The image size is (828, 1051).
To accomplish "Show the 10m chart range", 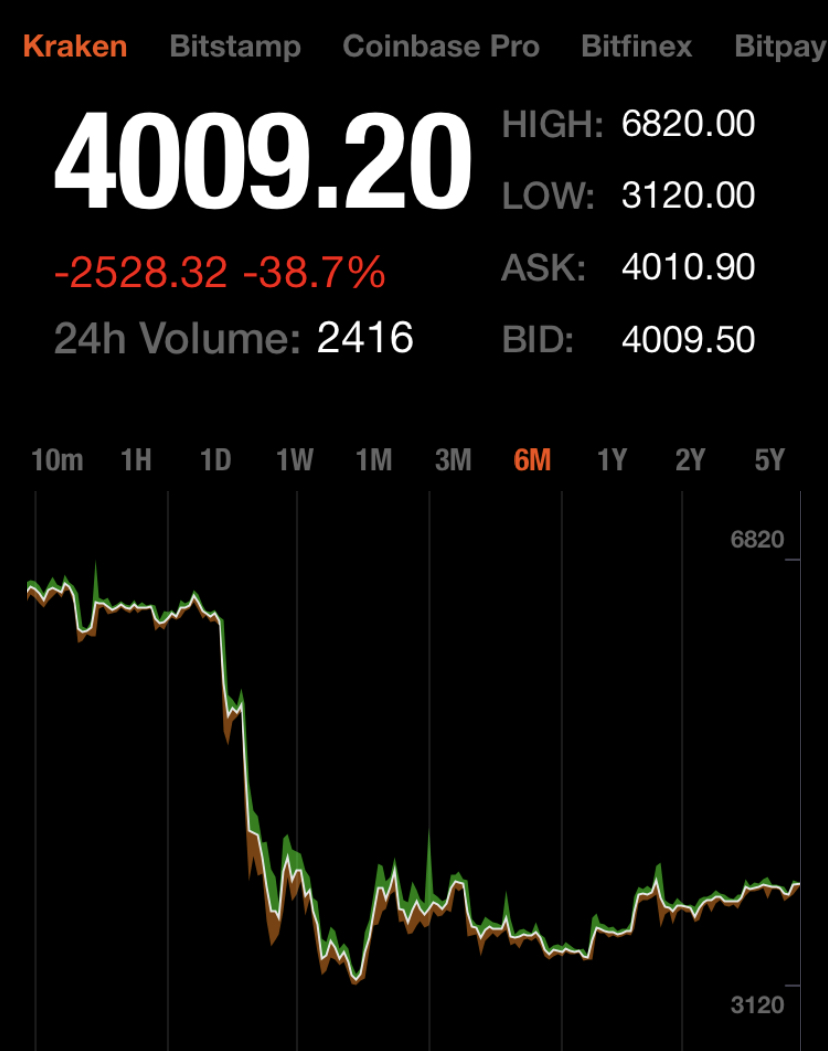I will (57, 460).
